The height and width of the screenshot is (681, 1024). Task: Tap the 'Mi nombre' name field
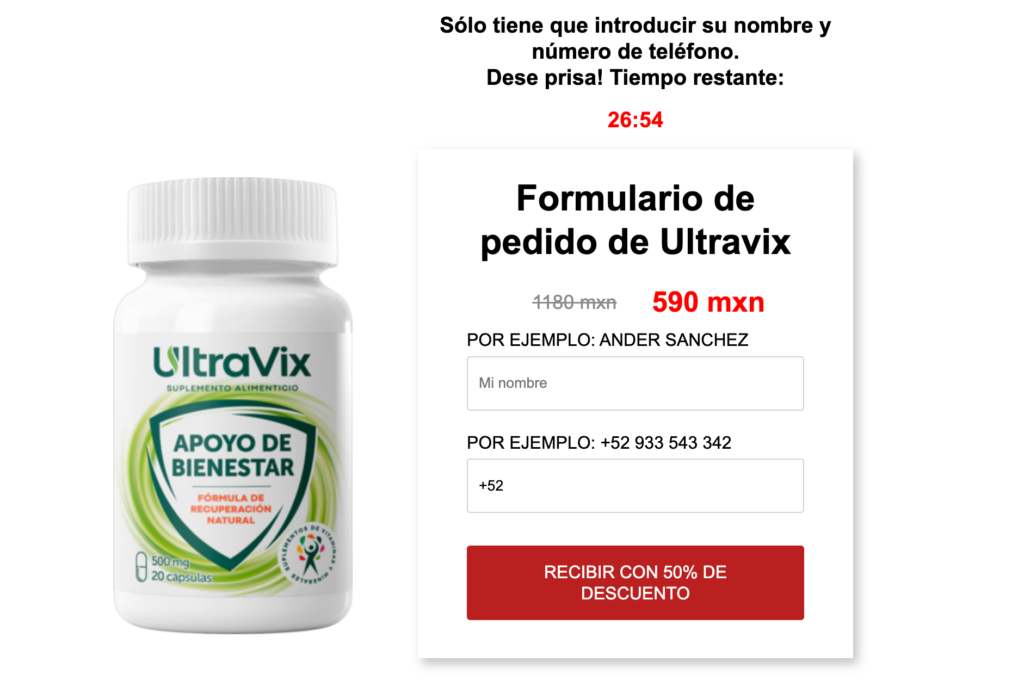[635, 383]
